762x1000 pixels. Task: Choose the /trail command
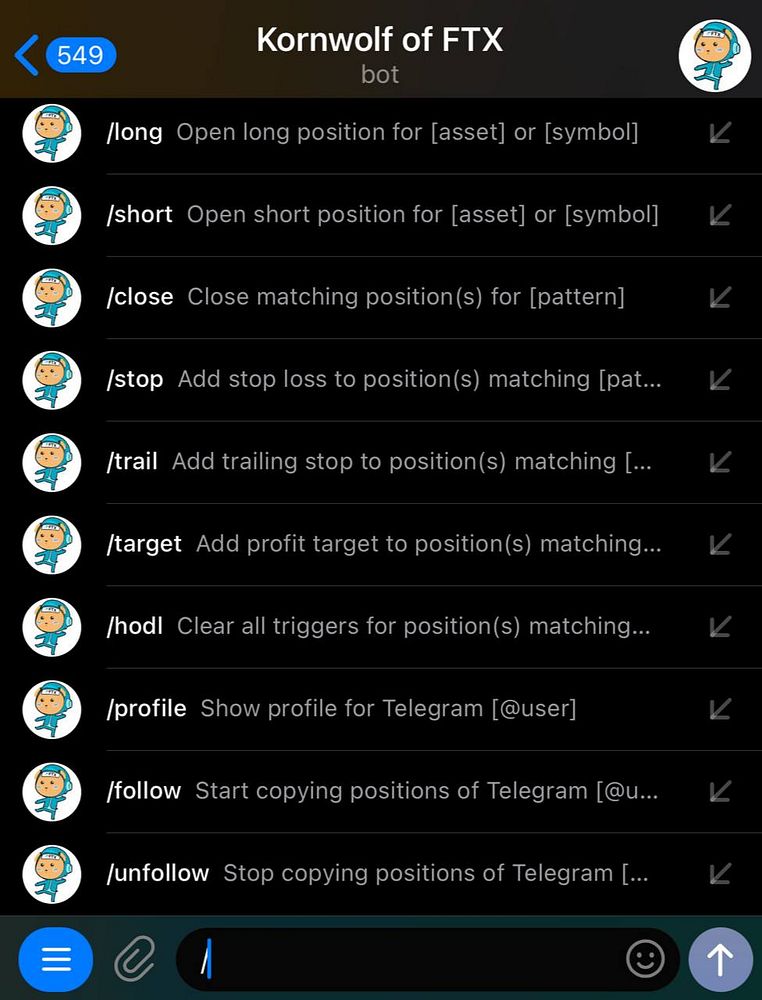click(378, 461)
